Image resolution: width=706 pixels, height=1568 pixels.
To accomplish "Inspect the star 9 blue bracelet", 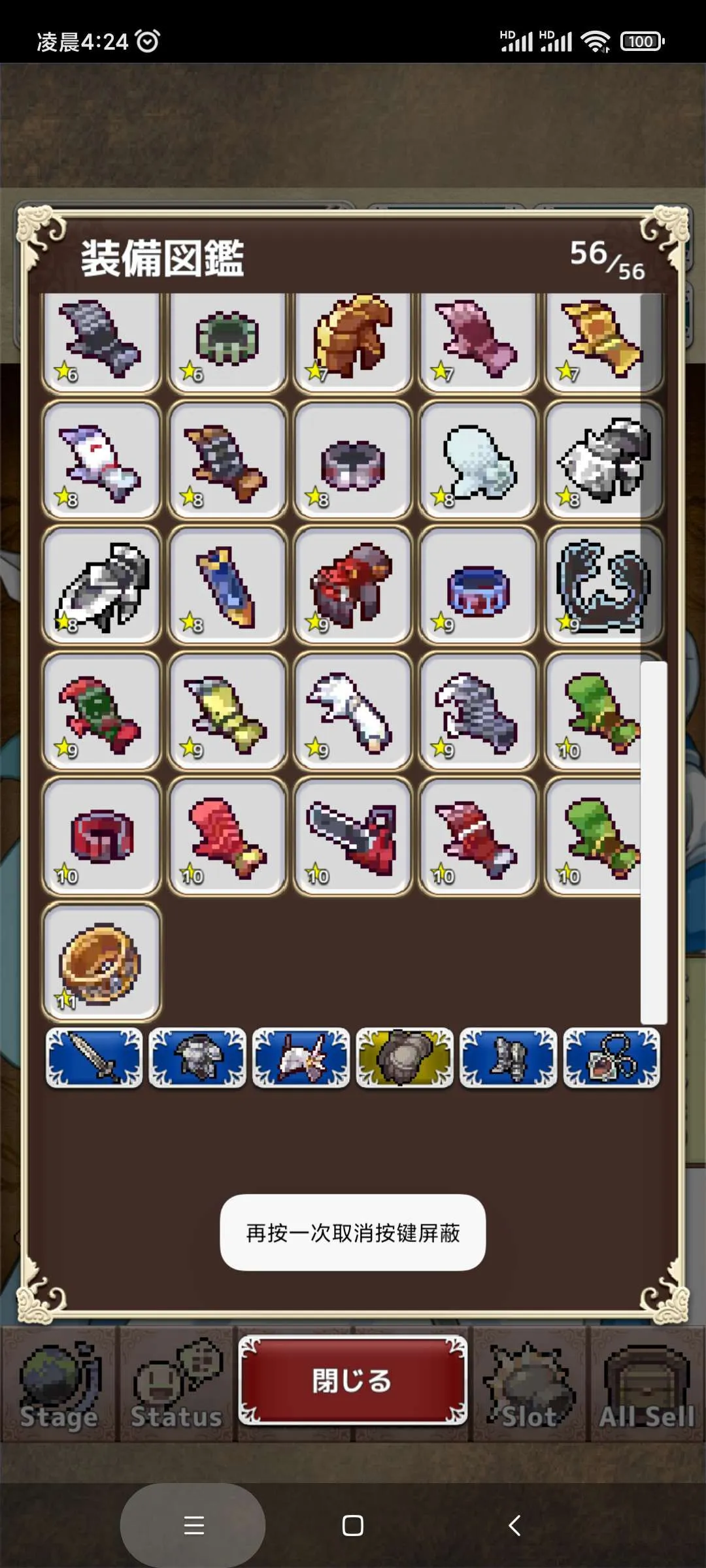I will tap(478, 585).
